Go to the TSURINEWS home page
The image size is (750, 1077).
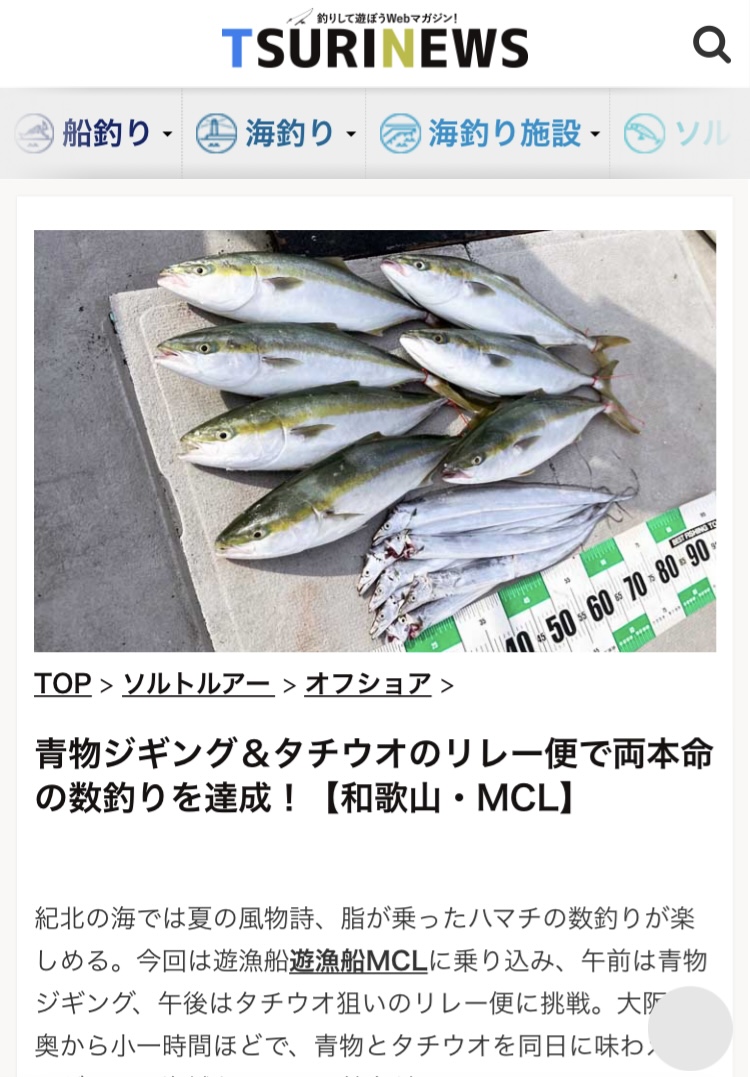pos(375,42)
